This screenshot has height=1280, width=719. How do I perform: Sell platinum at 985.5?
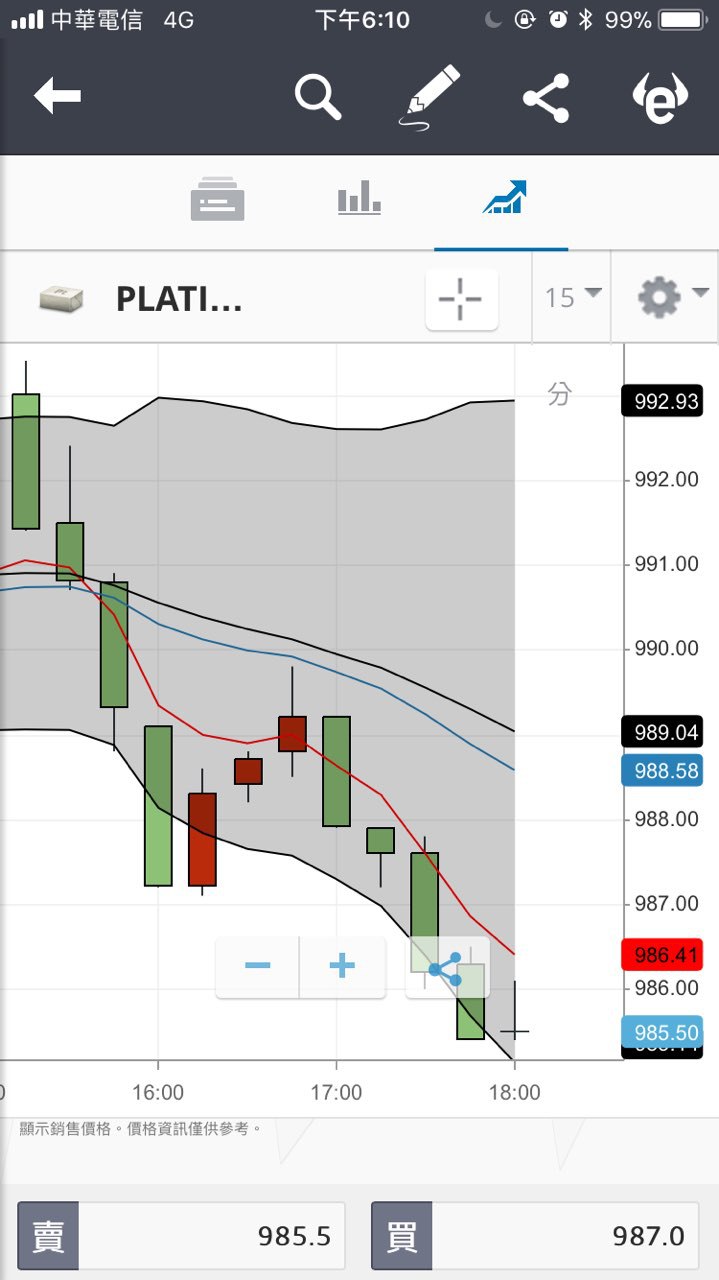point(181,1236)
